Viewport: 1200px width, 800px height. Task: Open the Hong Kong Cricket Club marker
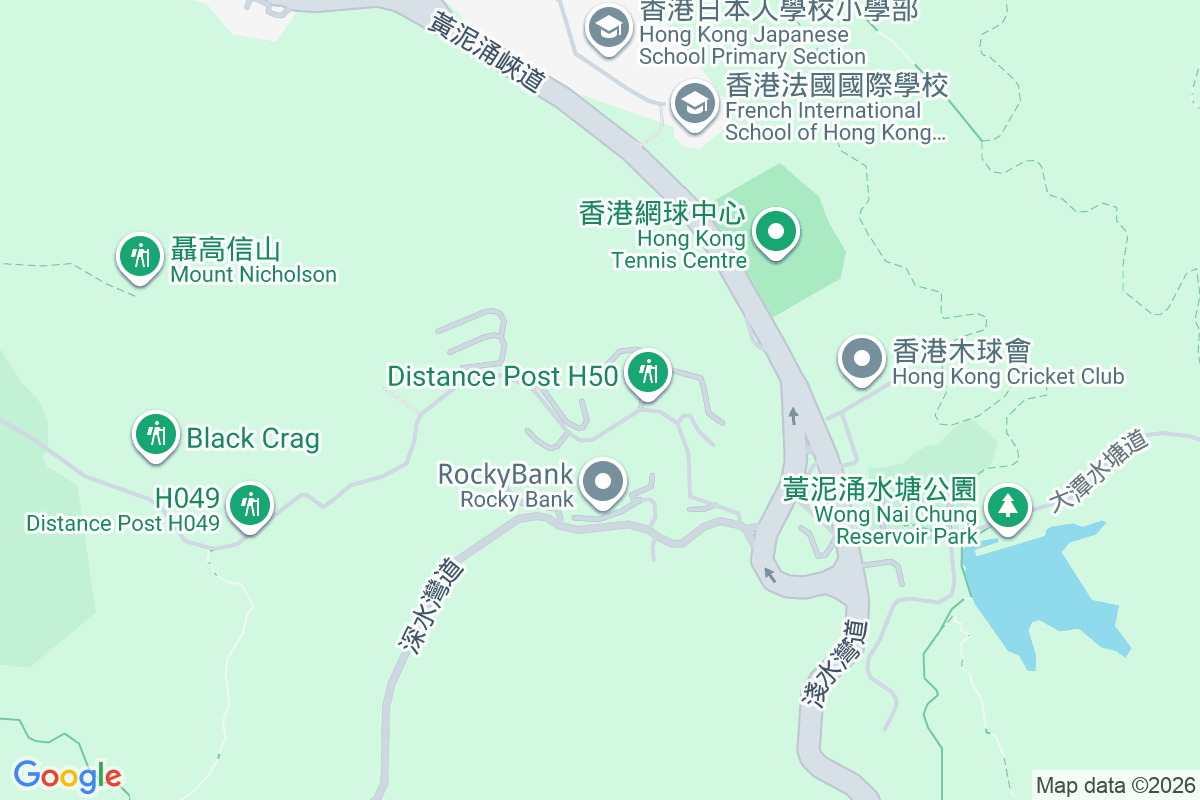862,360
